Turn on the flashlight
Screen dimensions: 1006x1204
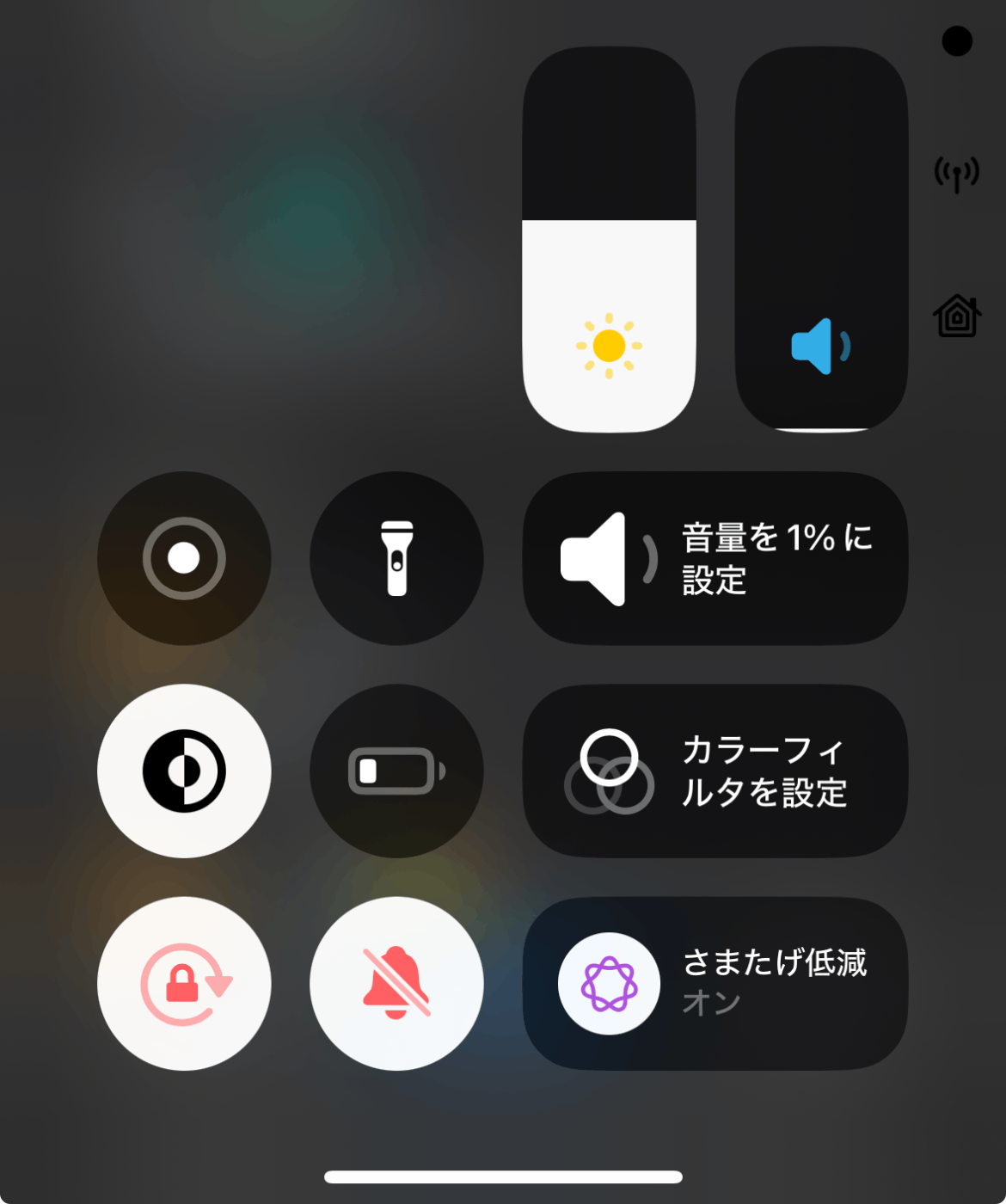(x=396, y=558)
